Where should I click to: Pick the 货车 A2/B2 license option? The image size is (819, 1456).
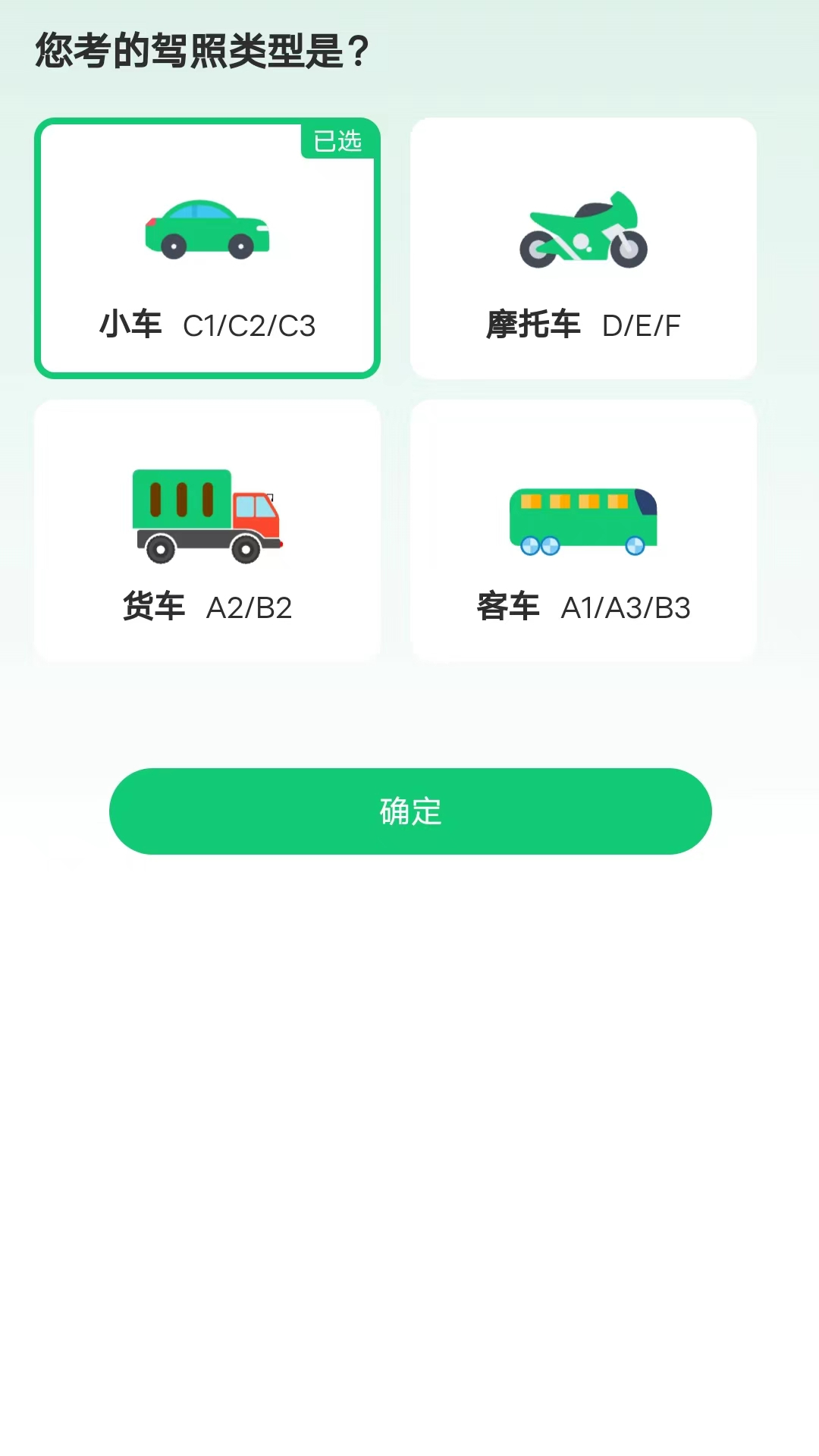point(207,531)
